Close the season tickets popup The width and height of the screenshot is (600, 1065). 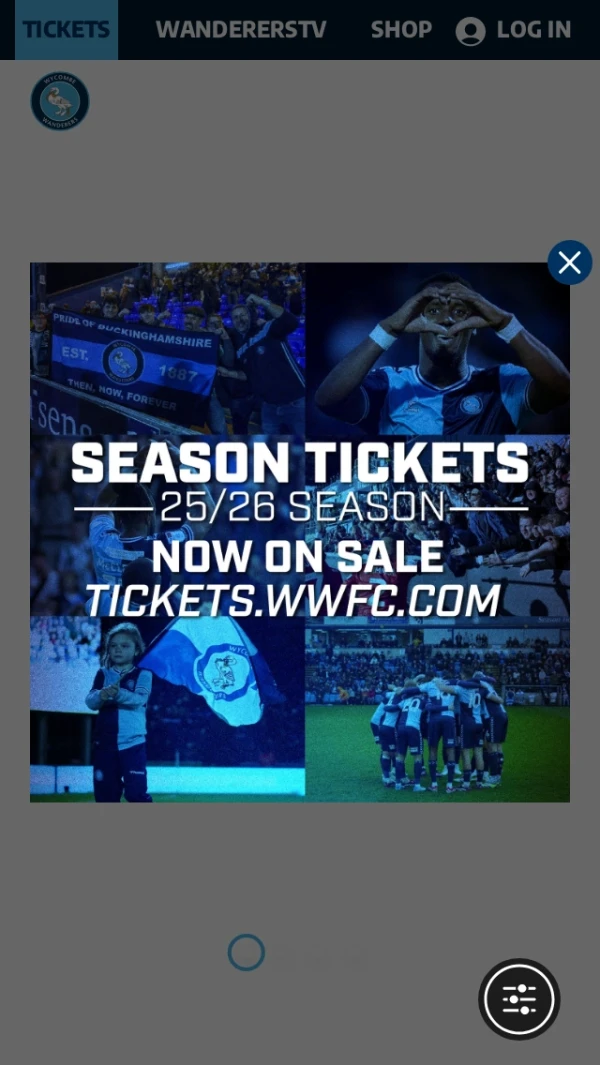(570, 263)
